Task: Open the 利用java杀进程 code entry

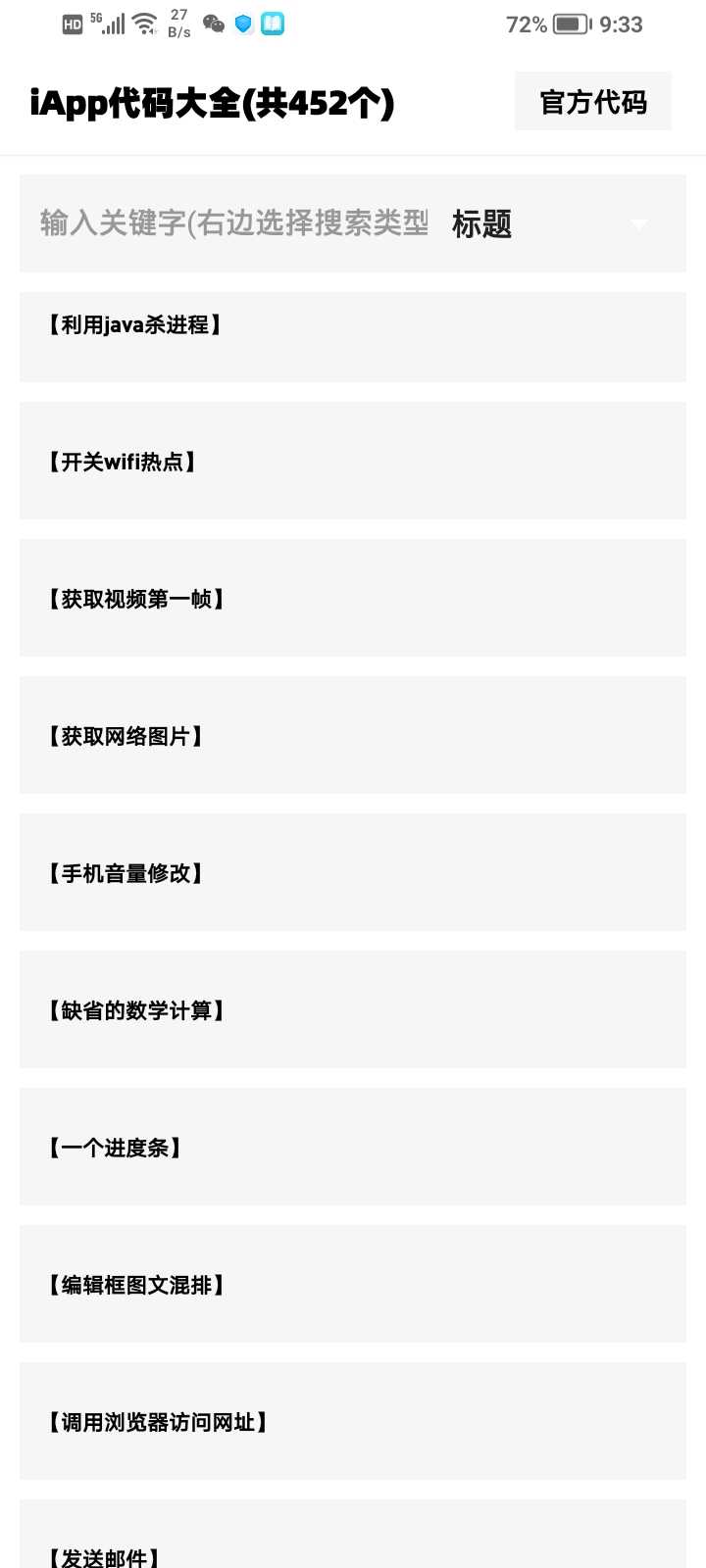Action: pos(353,336)
